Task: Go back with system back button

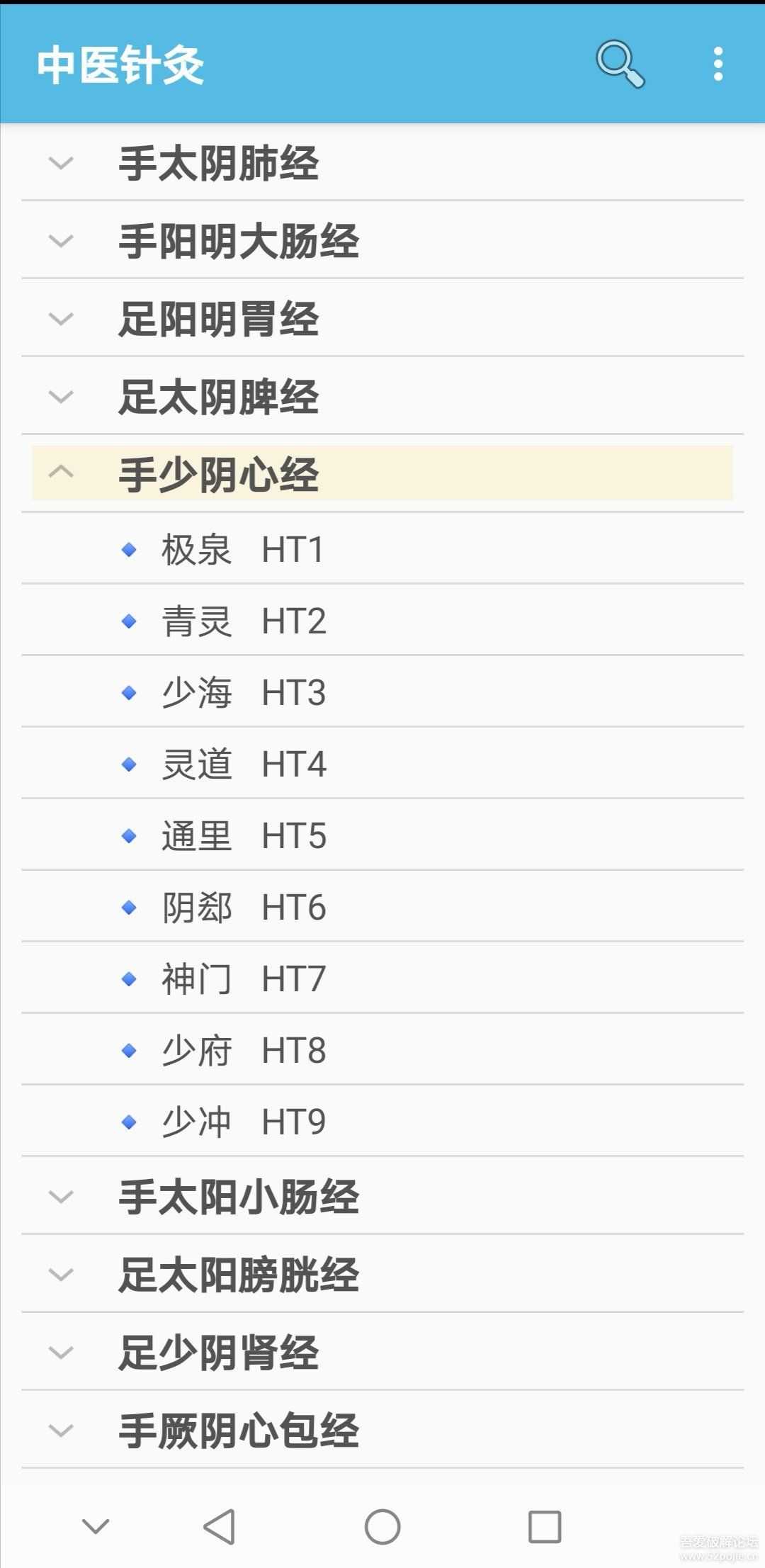Action: [219, 1526]
